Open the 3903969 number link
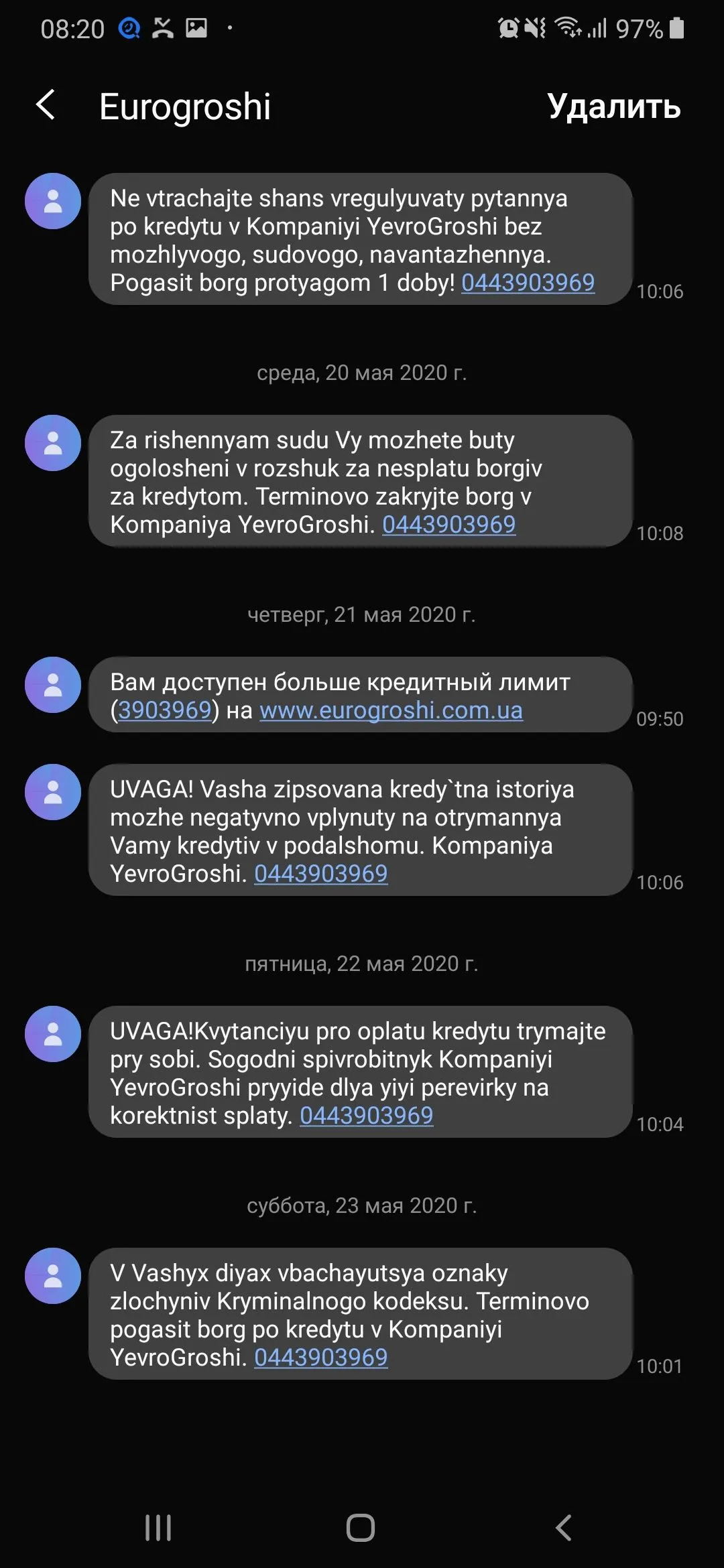Image resolution: width=724 pixels, height=1568 pixels. click(x=165, y=710)
